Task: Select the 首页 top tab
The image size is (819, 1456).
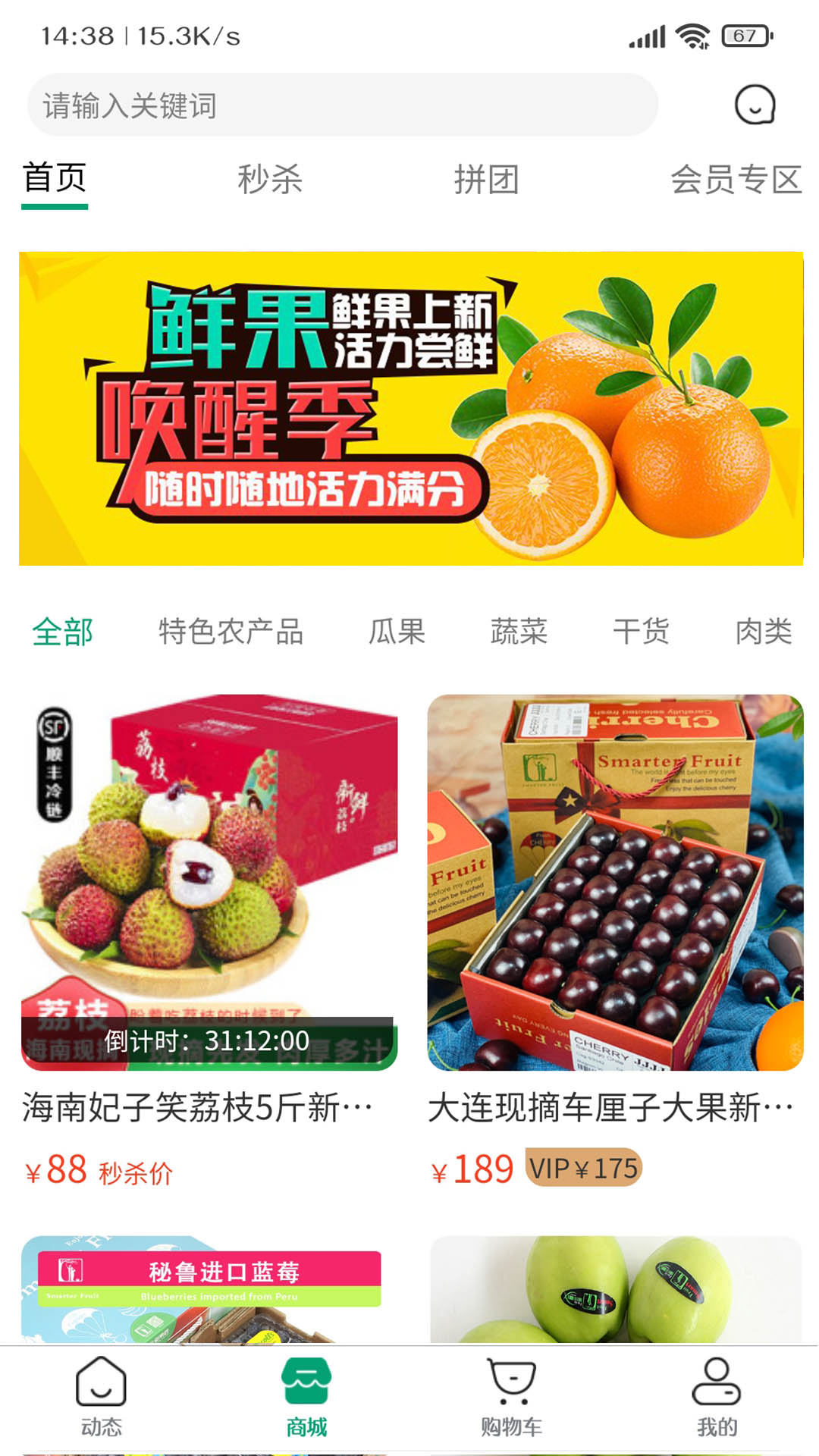Action: tap(55, 180)
